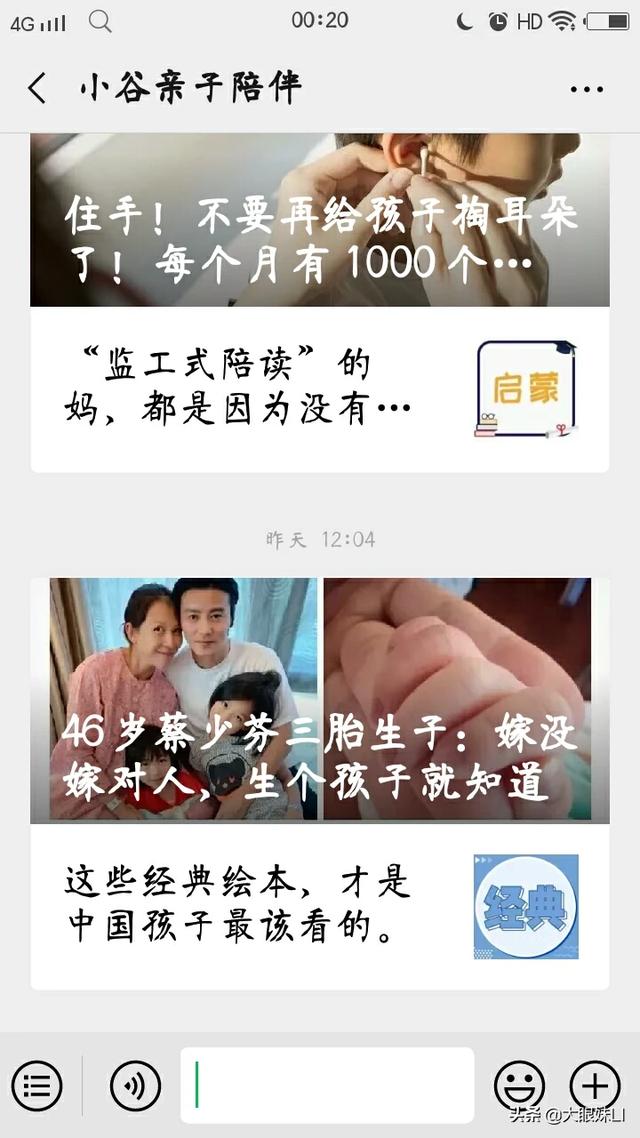640x1138 pixels.
Task: Open the 46岁蔡少芬三胎生子 article
Action: click(x=320, y=700)
